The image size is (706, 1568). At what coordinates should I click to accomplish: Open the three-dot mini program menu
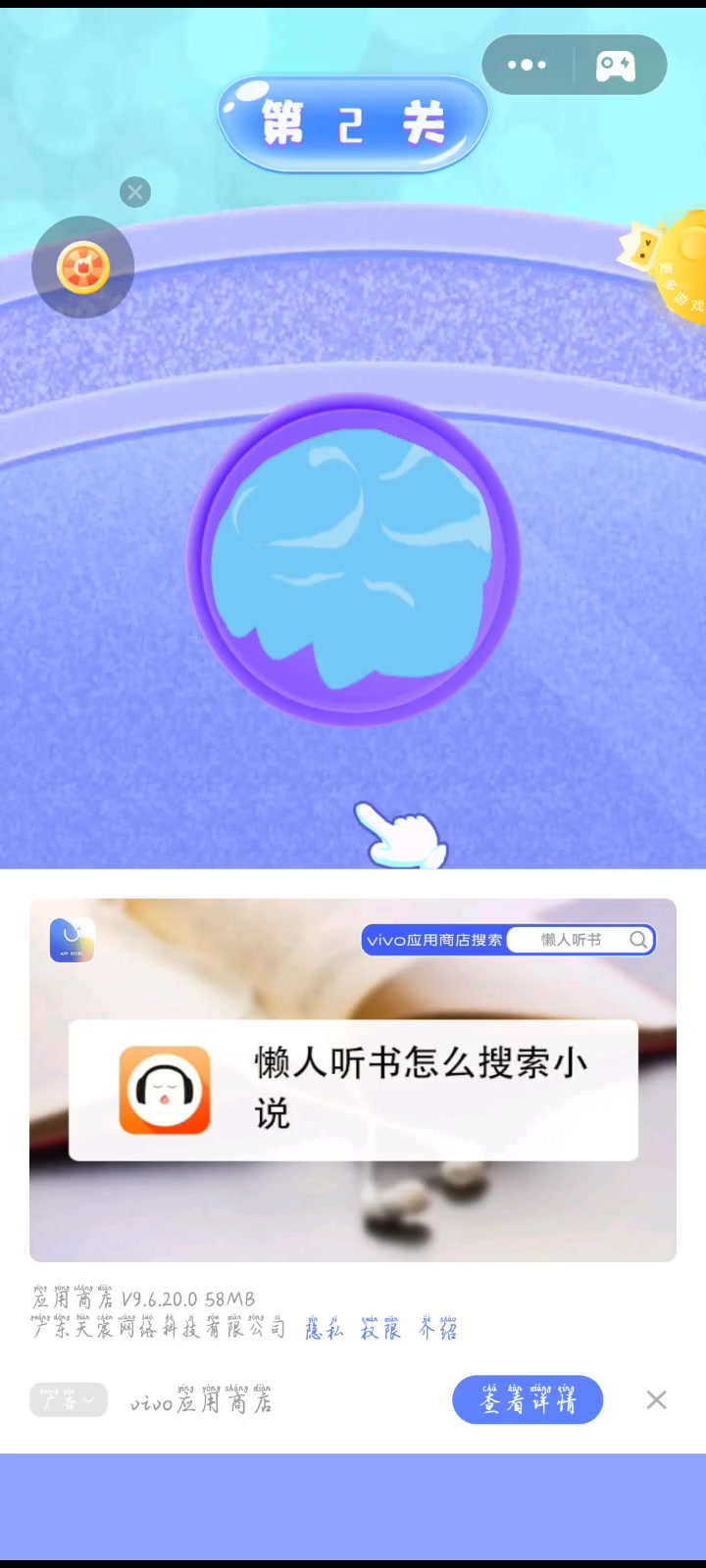point(527,65)
